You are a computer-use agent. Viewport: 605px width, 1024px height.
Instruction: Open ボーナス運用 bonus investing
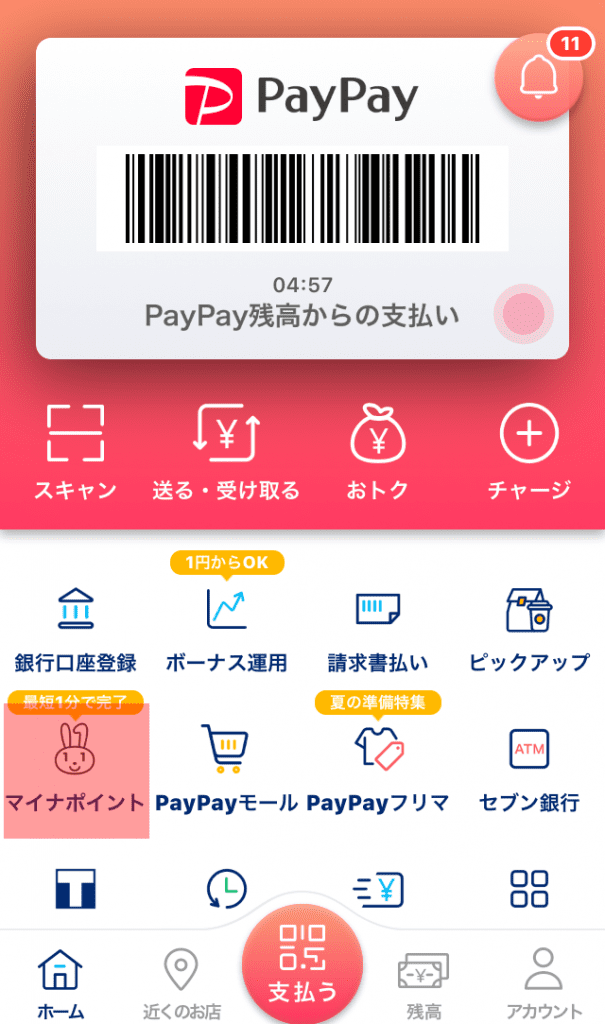click(x=226, y=628)
